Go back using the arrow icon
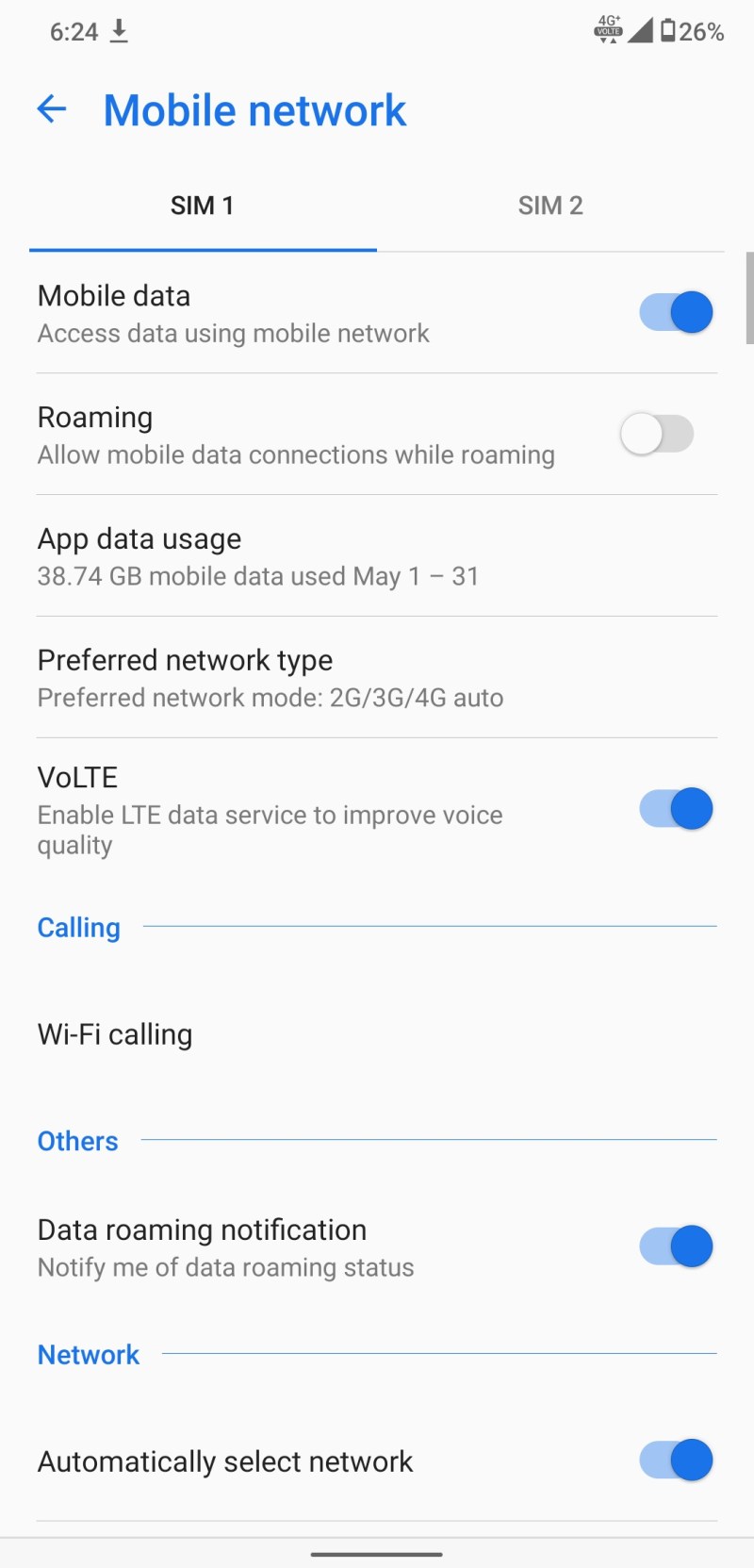The height and width of the screenshot is (1568, 754). [52, 109]
